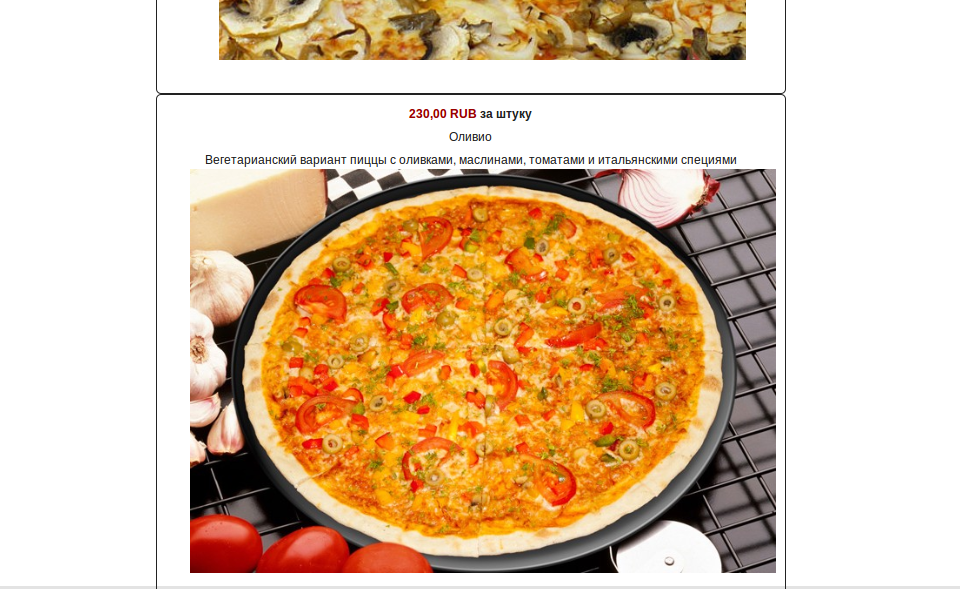The height and width of the screenshot is (589, 960).
Task: Open the Оливио pizza photo
Action: pos(482,370)
